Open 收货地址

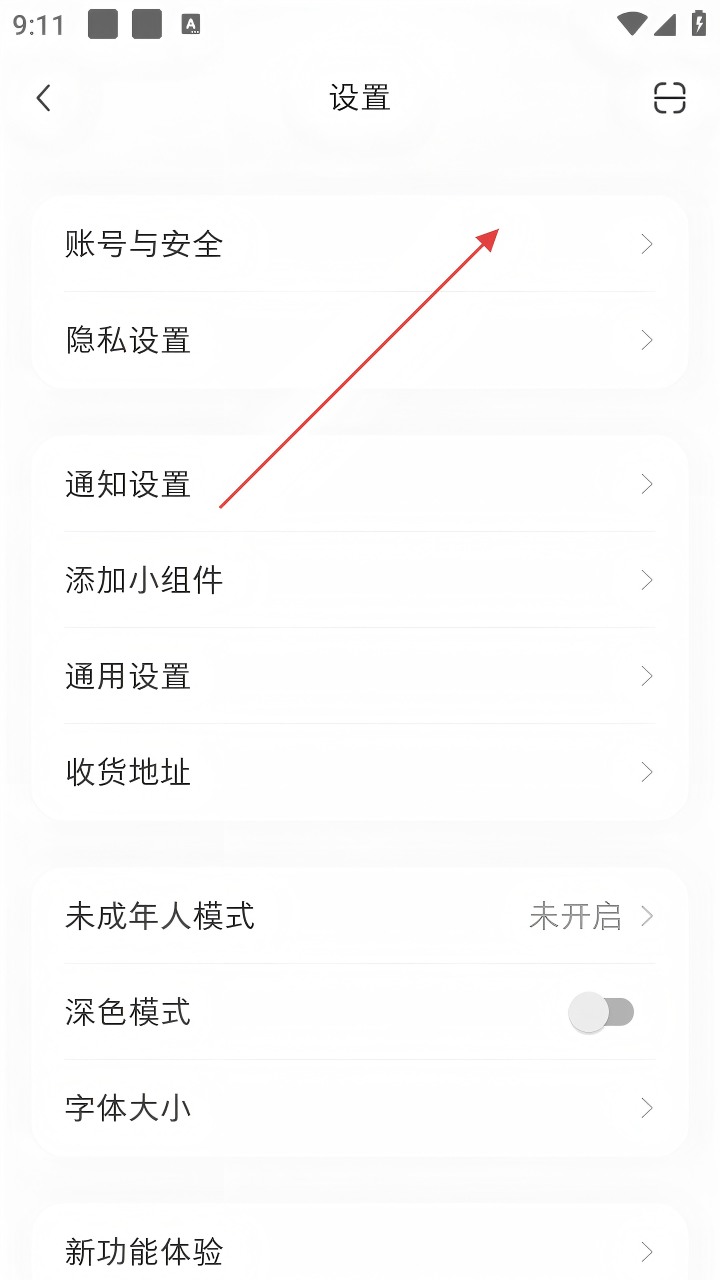pos(360,772)
